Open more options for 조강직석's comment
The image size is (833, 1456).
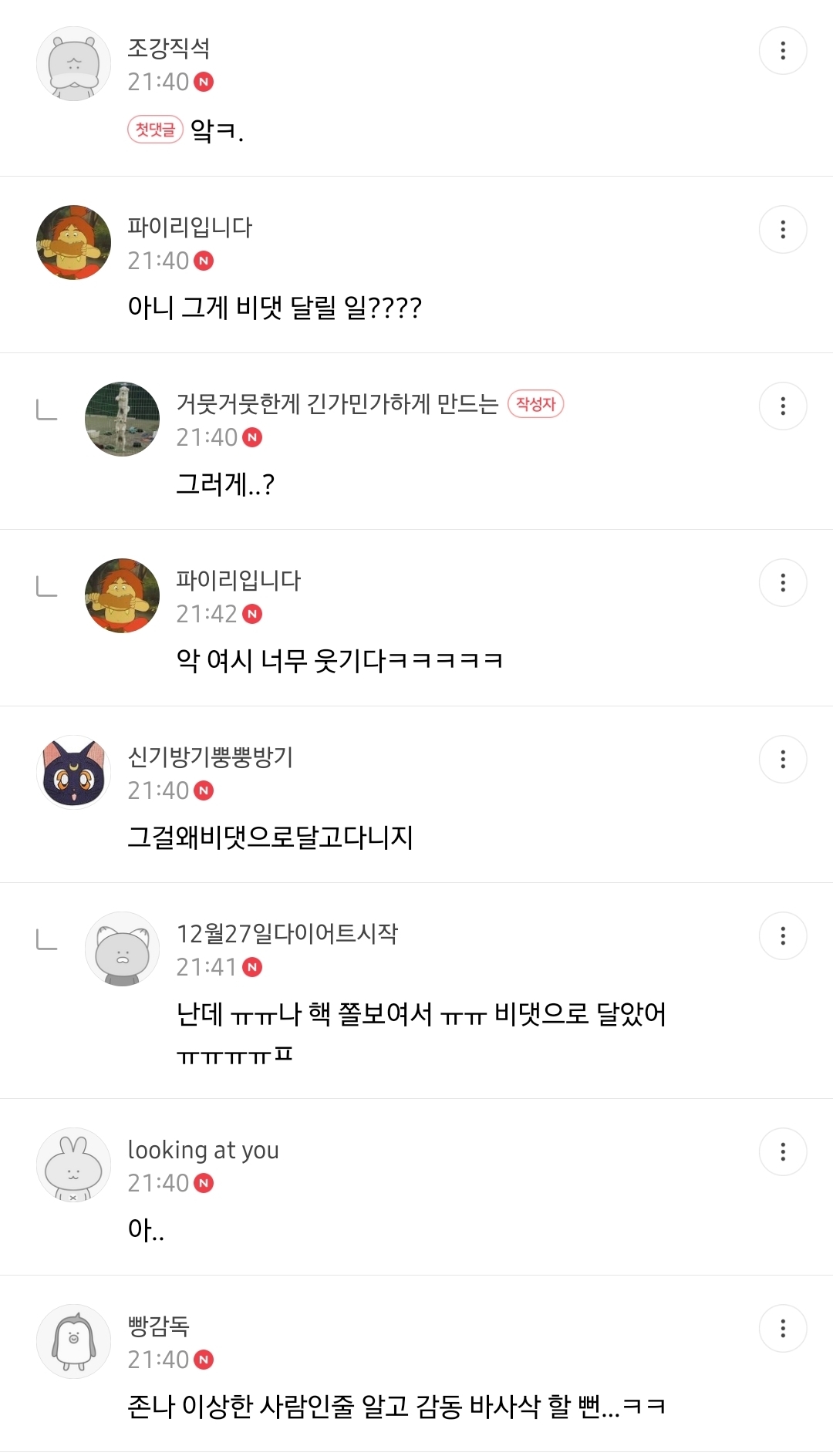tap(783, 51)
